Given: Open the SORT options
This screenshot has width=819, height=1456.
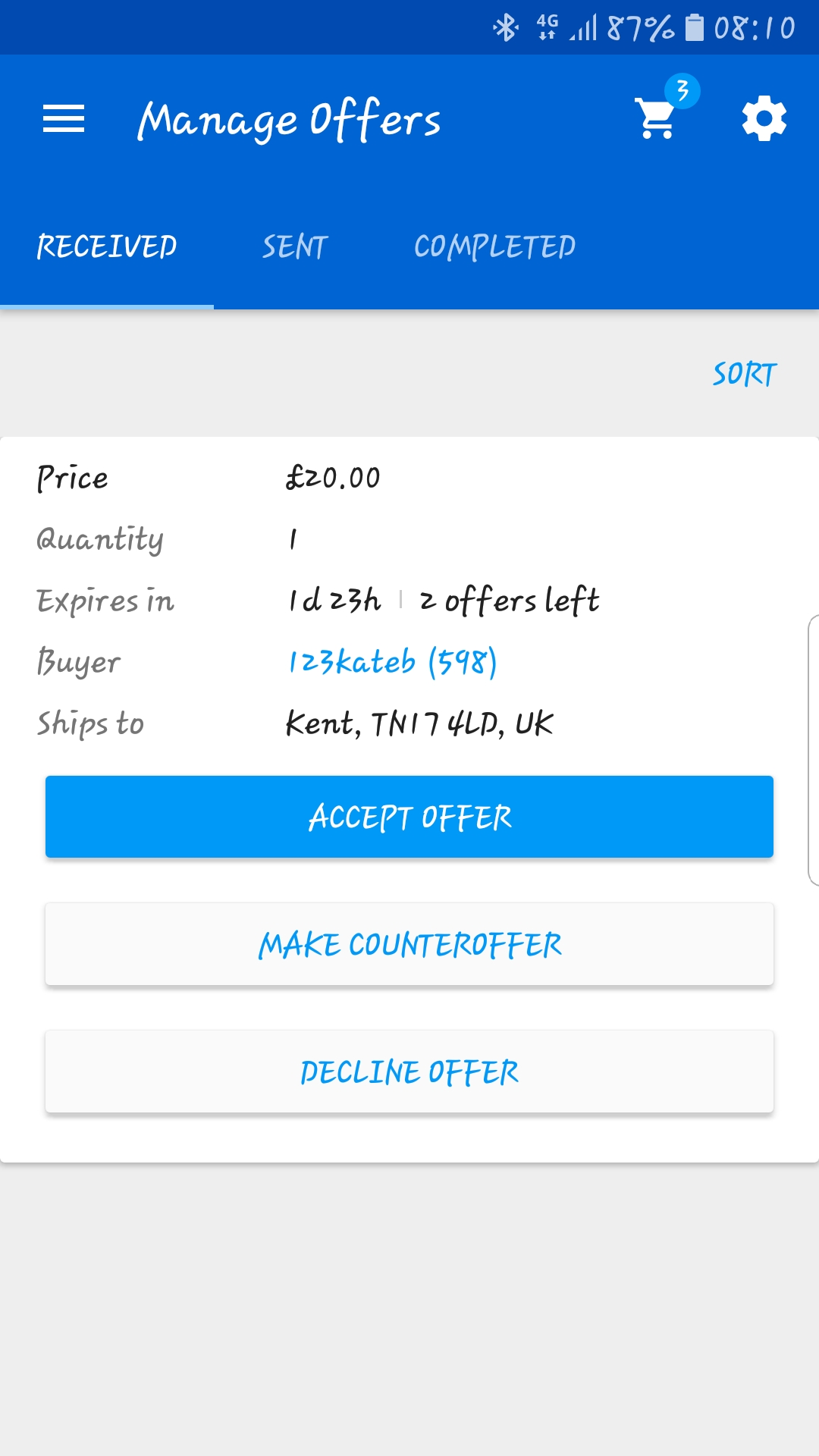Looking at the screenshot, I should pyautogui.click(x=742, y=373).
